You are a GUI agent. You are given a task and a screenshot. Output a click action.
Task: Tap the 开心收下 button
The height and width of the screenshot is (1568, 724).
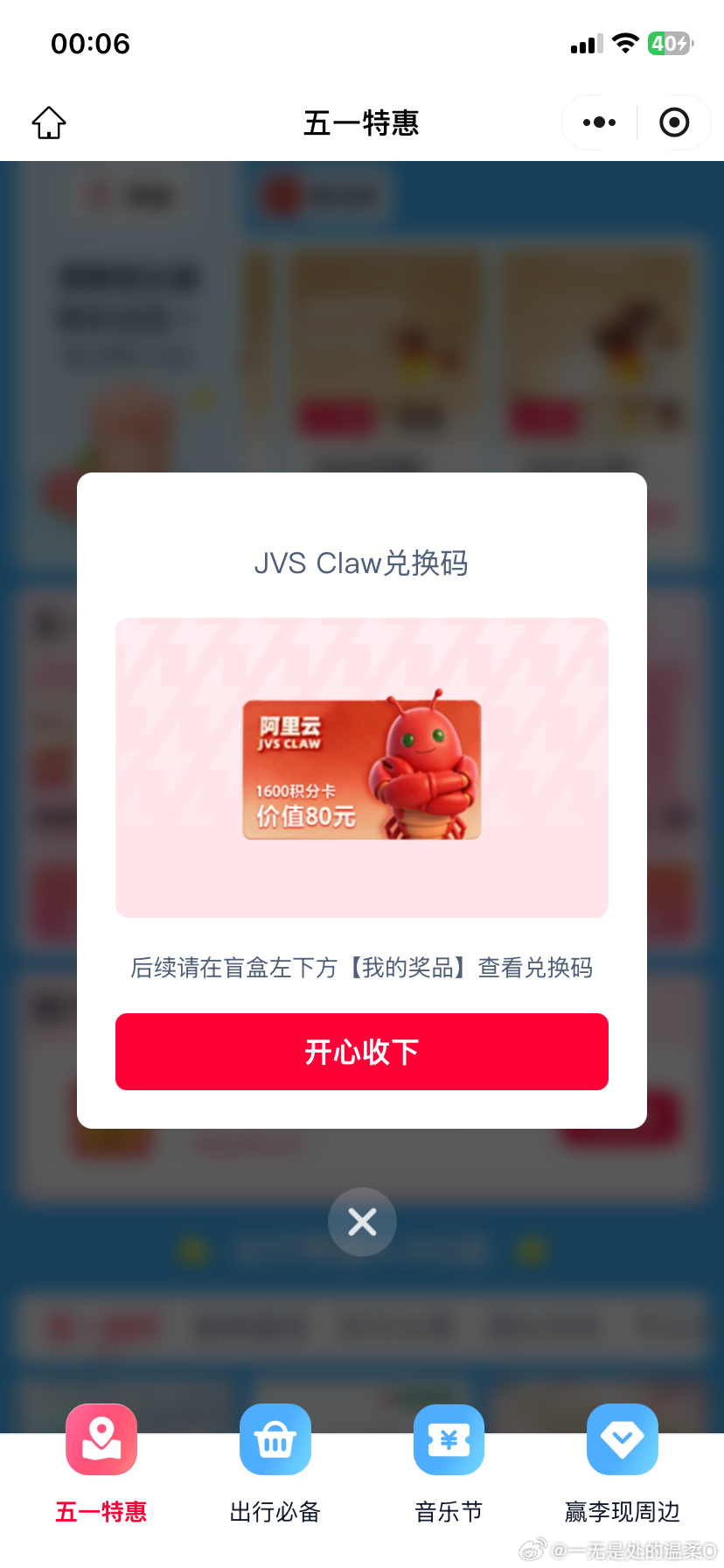click(362, 1052)
